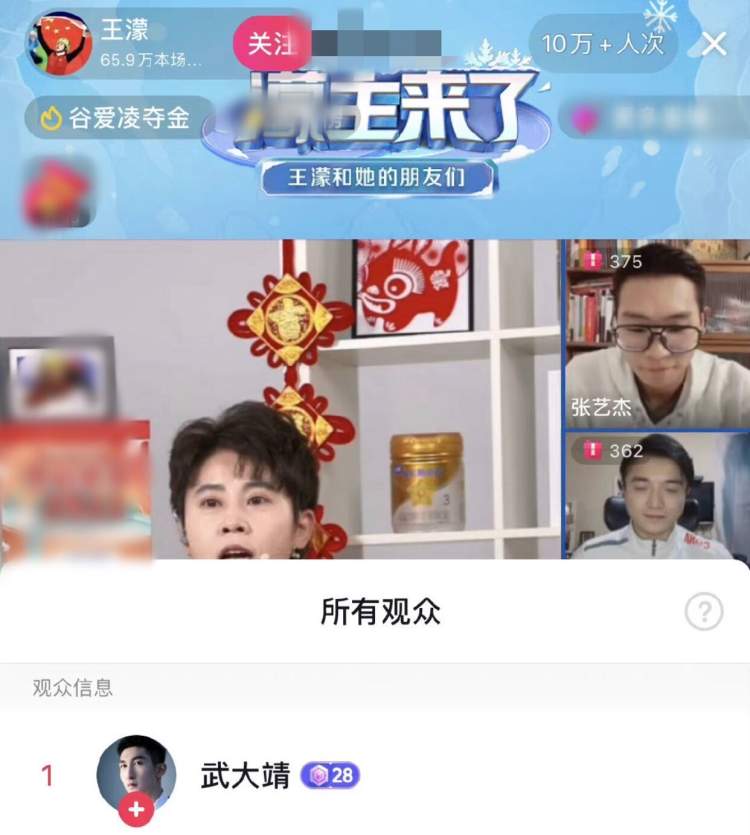Follow 武大靖 via the red plus badge
The width and height of the screenshot is (750, 835).
tap(137, 810)
